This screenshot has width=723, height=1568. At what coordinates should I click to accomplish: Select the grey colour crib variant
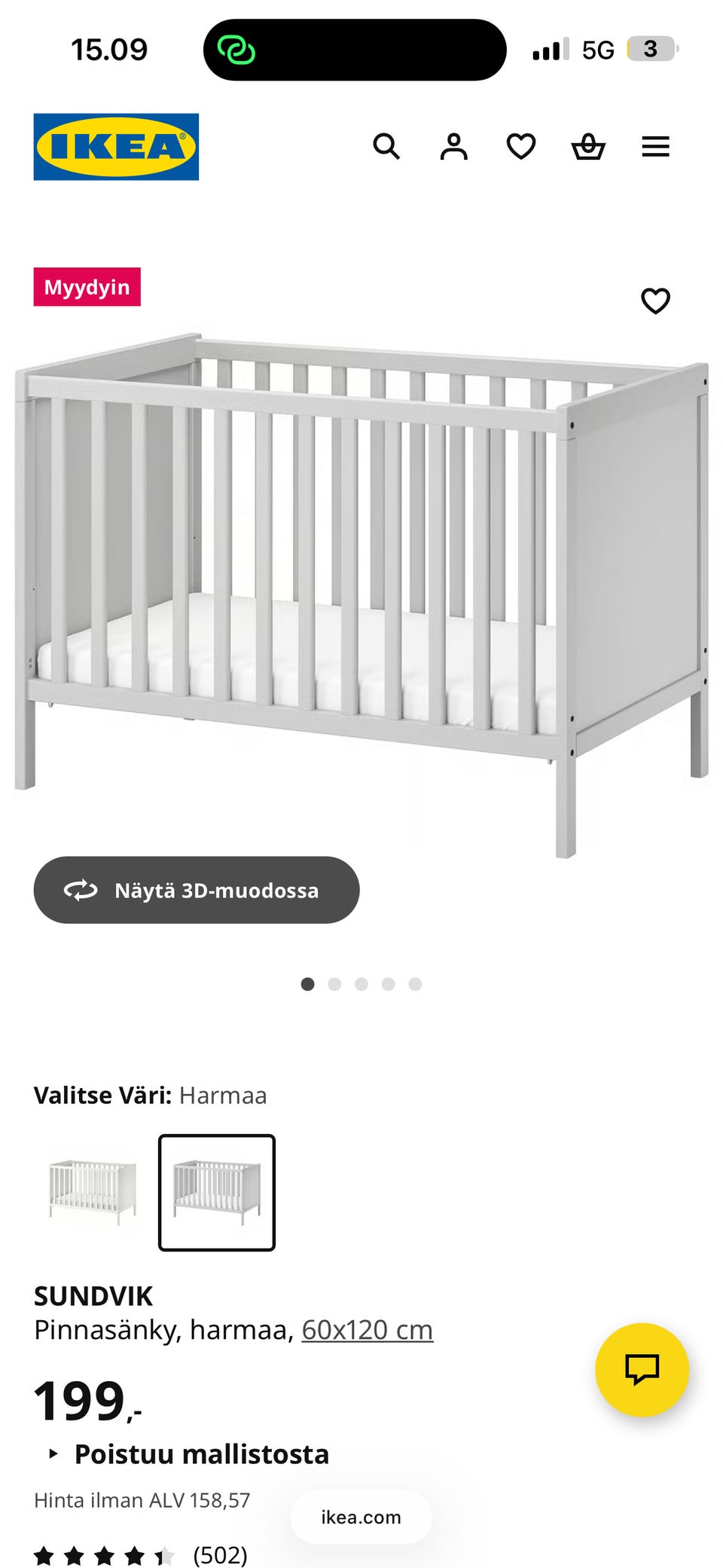217,1192
